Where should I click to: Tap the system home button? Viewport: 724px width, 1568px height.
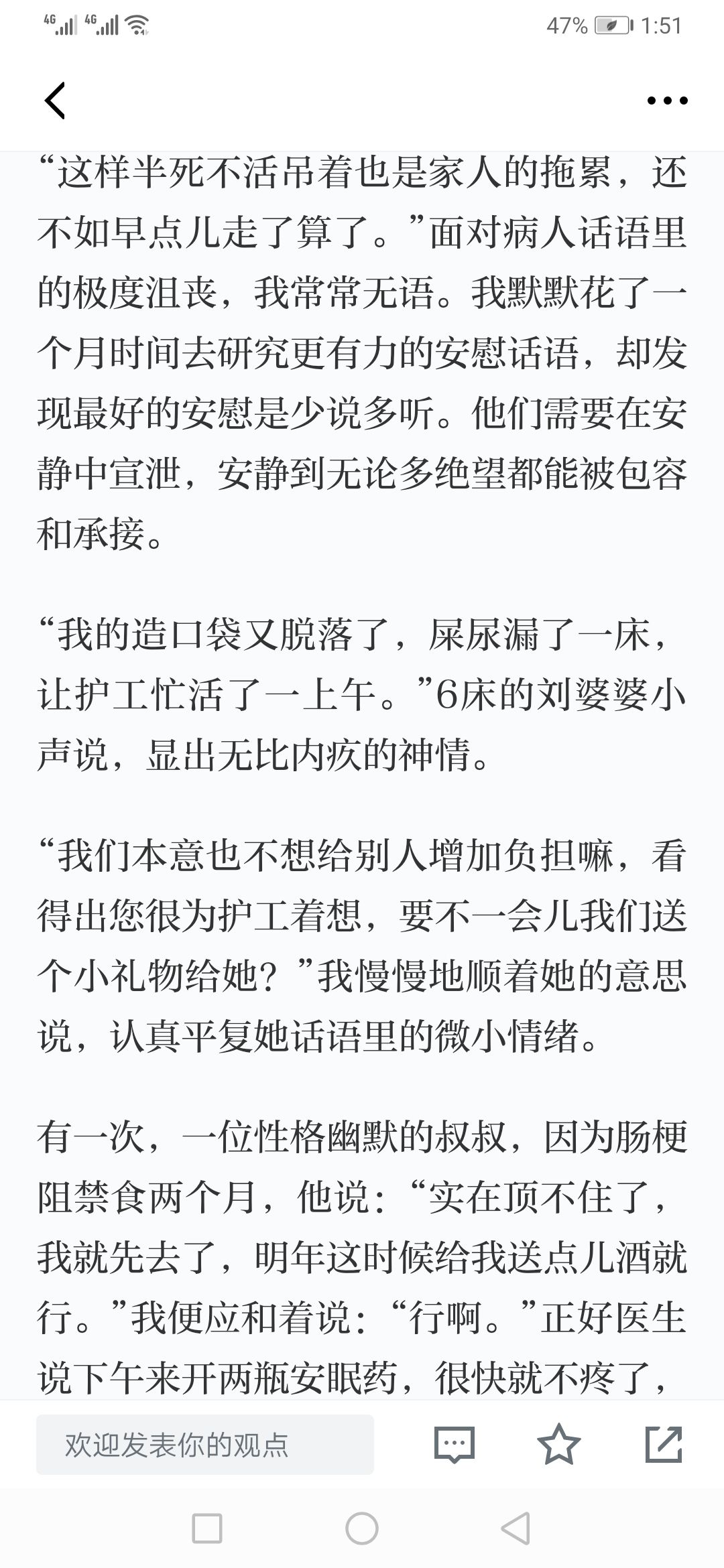tap(362, 1528)
